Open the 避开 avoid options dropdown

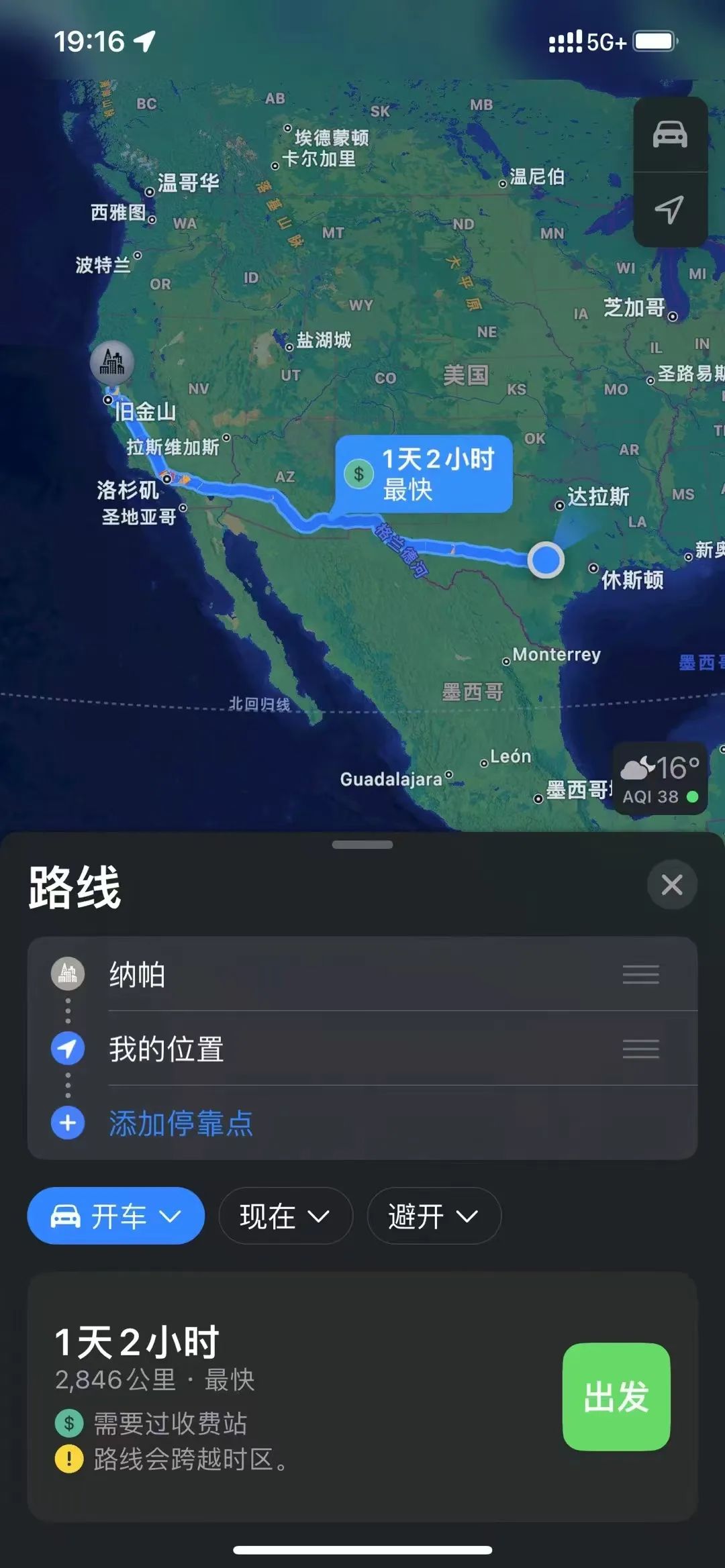(434, 1216)
